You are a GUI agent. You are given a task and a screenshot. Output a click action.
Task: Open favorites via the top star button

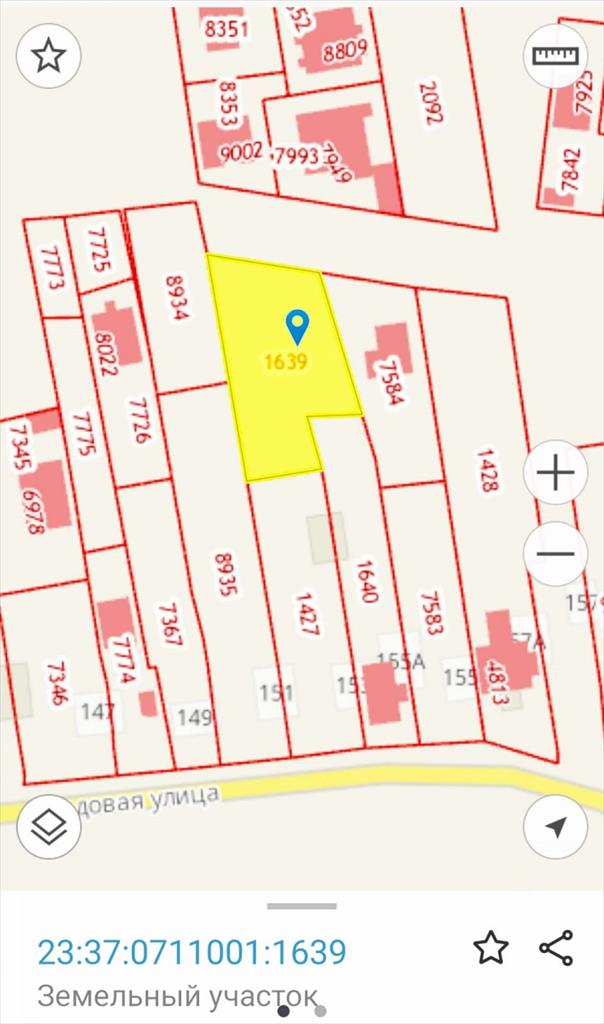(49, 56)
